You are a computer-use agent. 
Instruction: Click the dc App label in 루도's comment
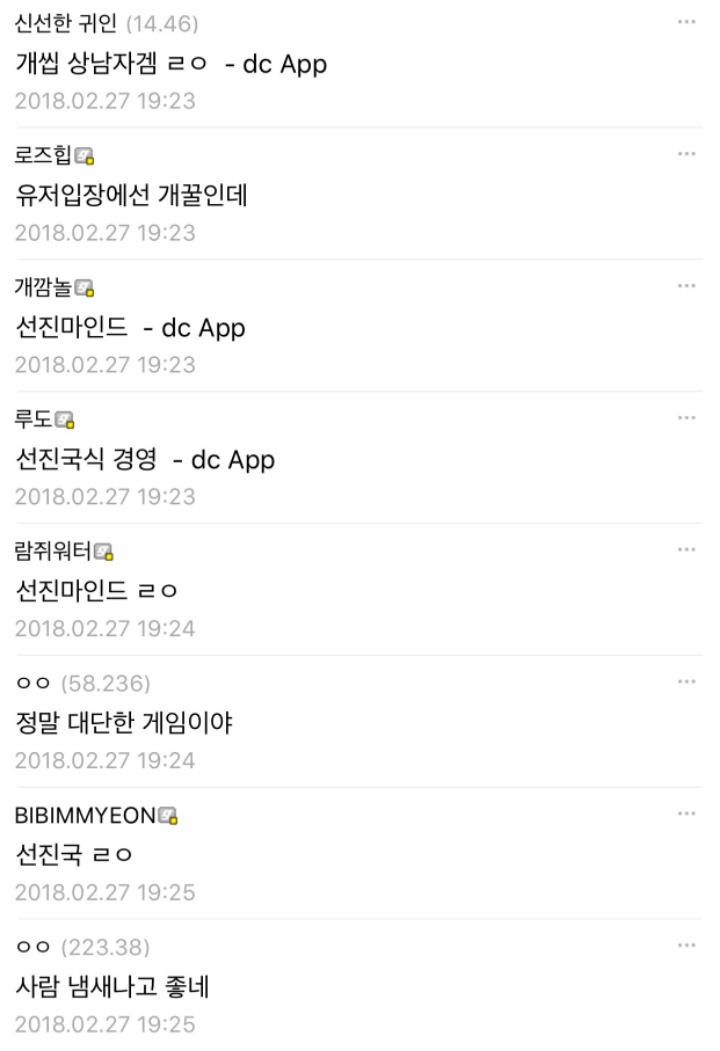pos(237,460)
